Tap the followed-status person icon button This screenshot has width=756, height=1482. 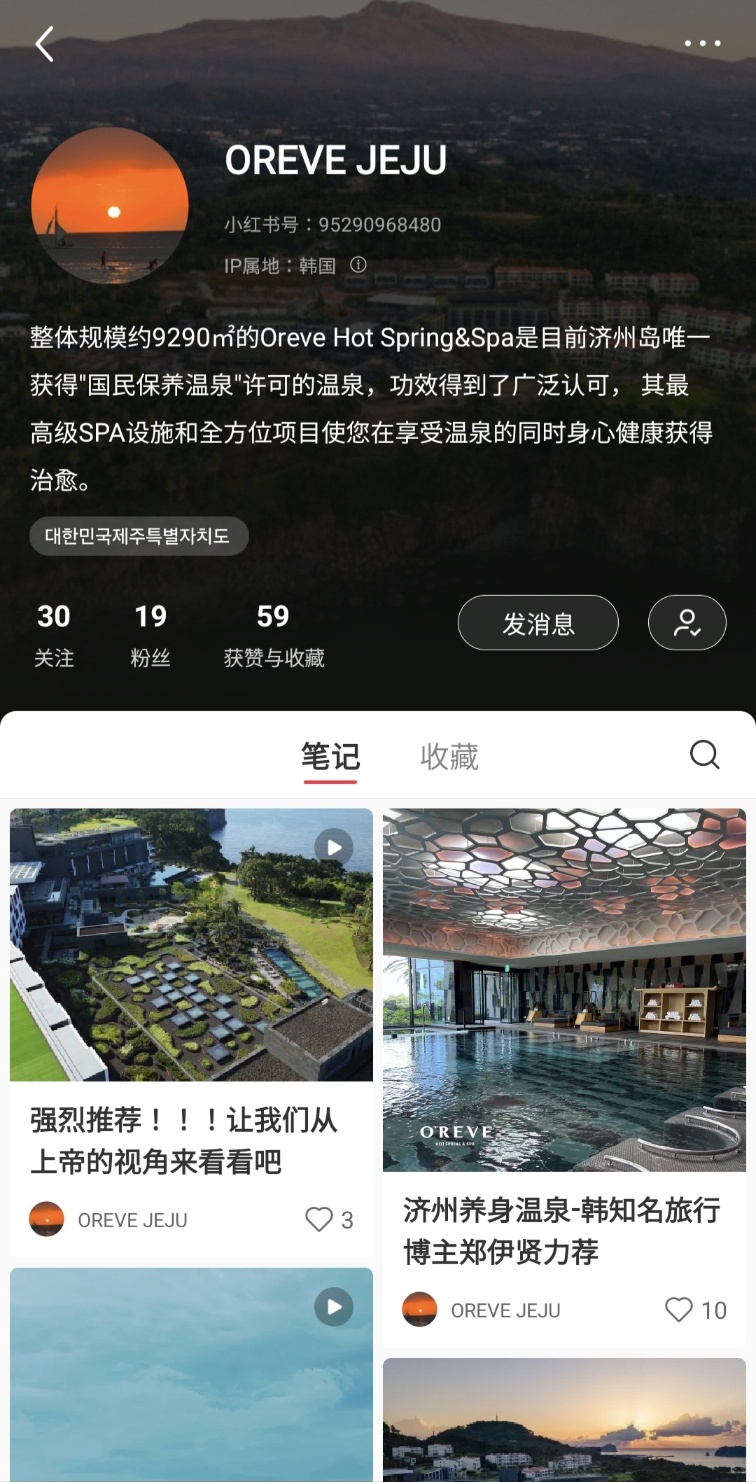click(687, 623)
